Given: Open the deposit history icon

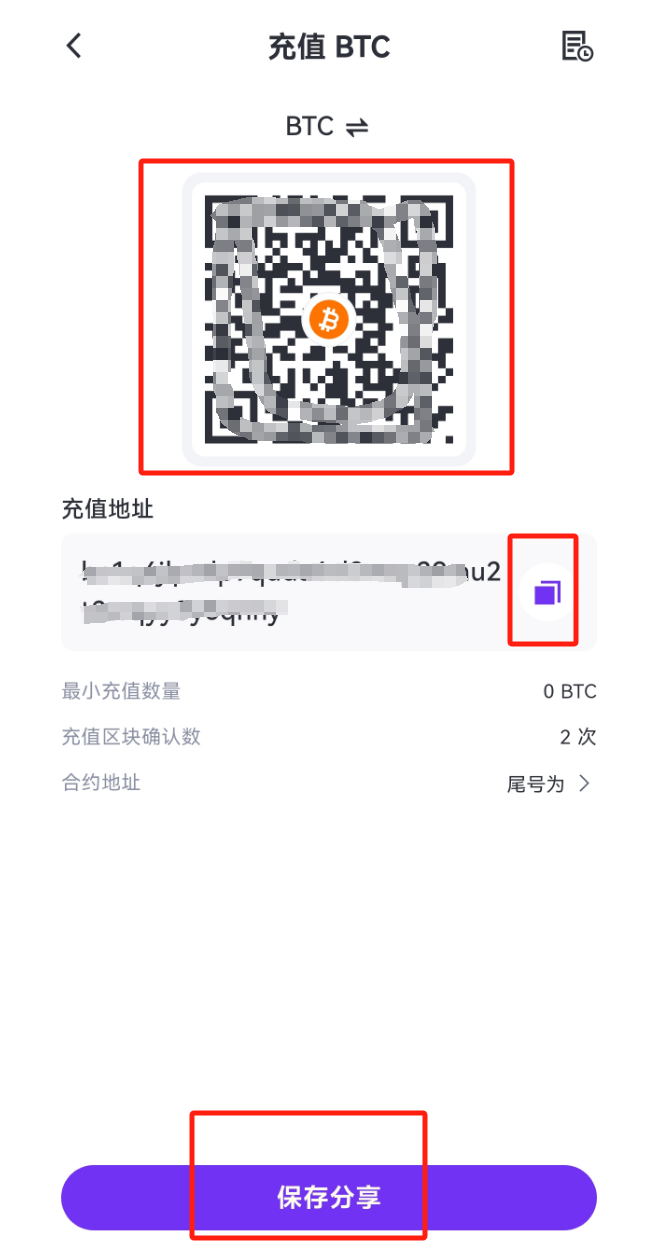Looking at the screenshot, I should tap(577, 46).
